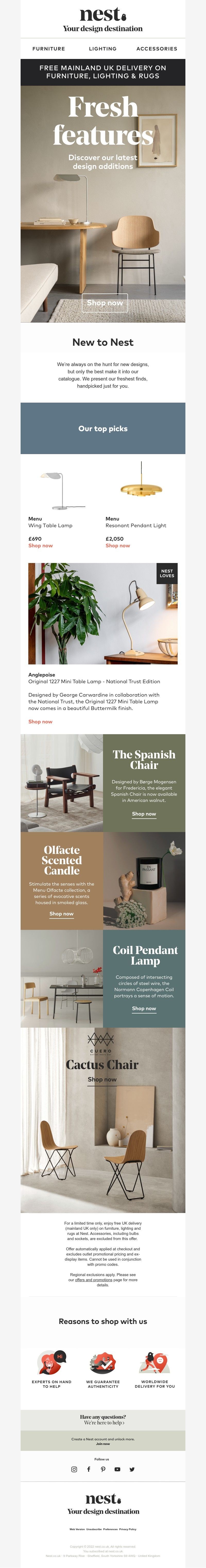Screen dimensions: 206x1568
Task: Tap Shop now on the Fresh features banner
Action: pyautogui.click(x=105, y=302)
